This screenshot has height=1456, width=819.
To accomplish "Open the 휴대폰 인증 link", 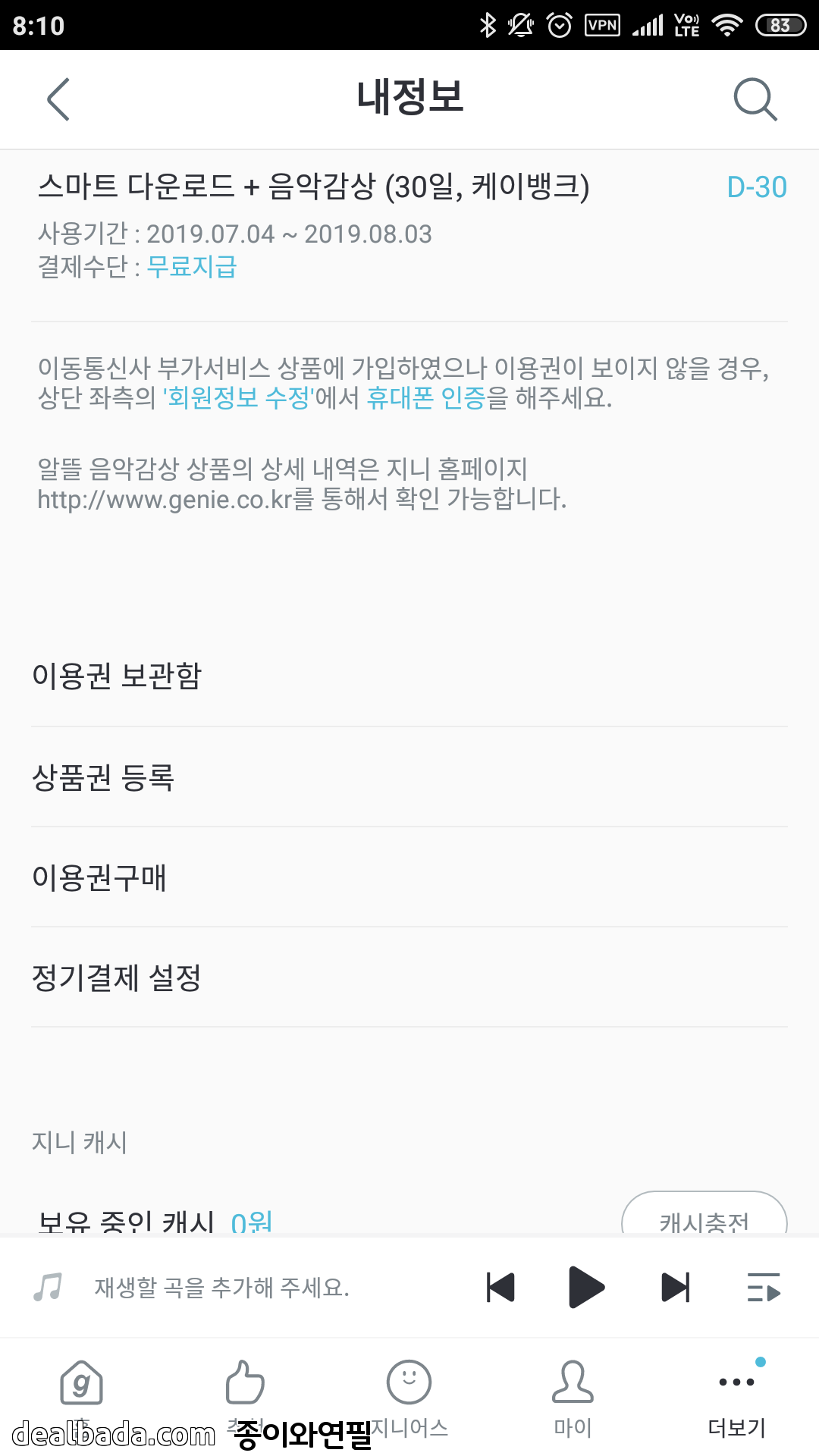I will (426, 397).
